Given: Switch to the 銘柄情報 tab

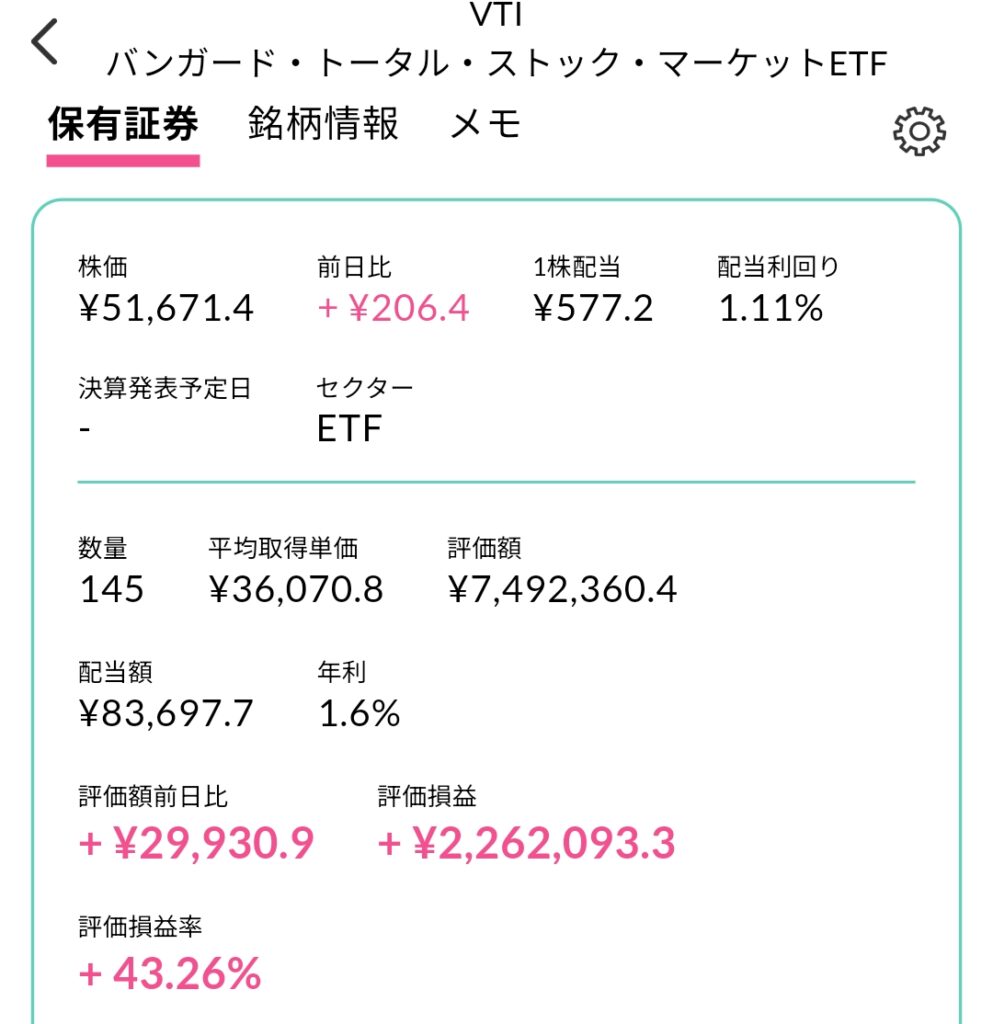Looking at the screenshot, I should pyautogui.click(x=320, y=124).
